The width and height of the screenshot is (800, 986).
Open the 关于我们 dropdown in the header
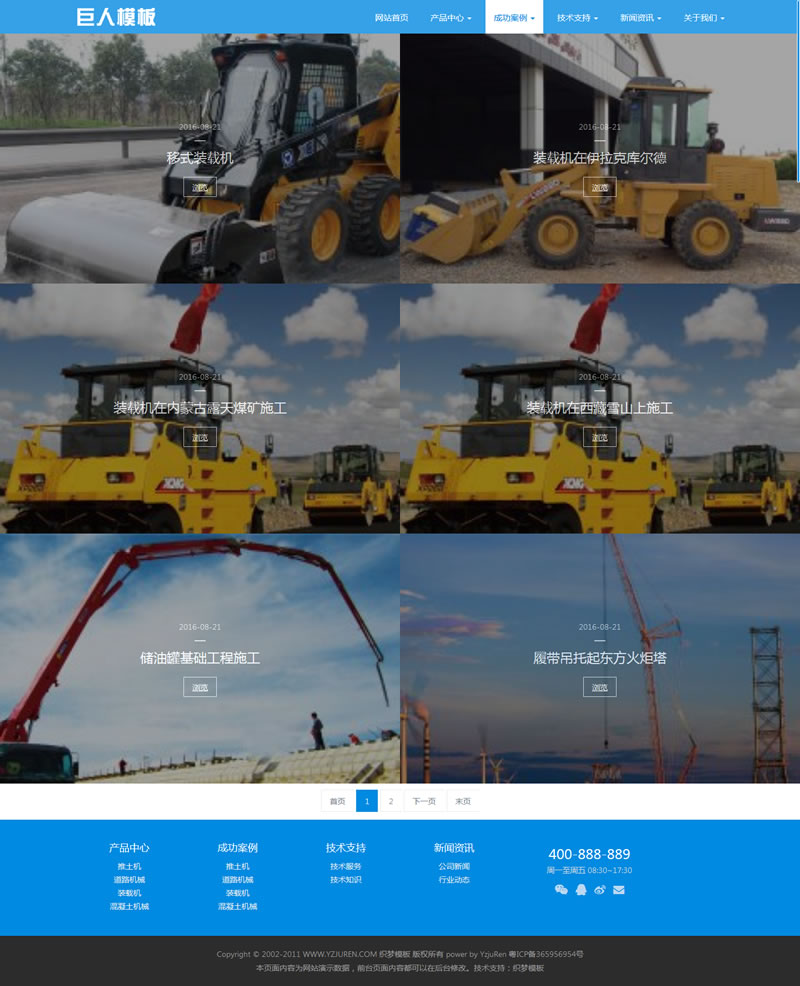[704, 18]
